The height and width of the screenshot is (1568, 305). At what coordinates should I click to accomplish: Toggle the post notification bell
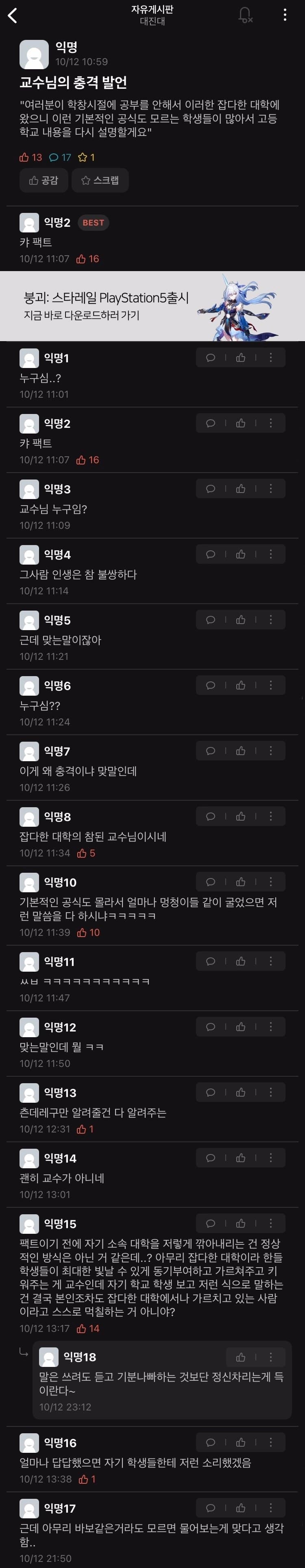point(244,15)
